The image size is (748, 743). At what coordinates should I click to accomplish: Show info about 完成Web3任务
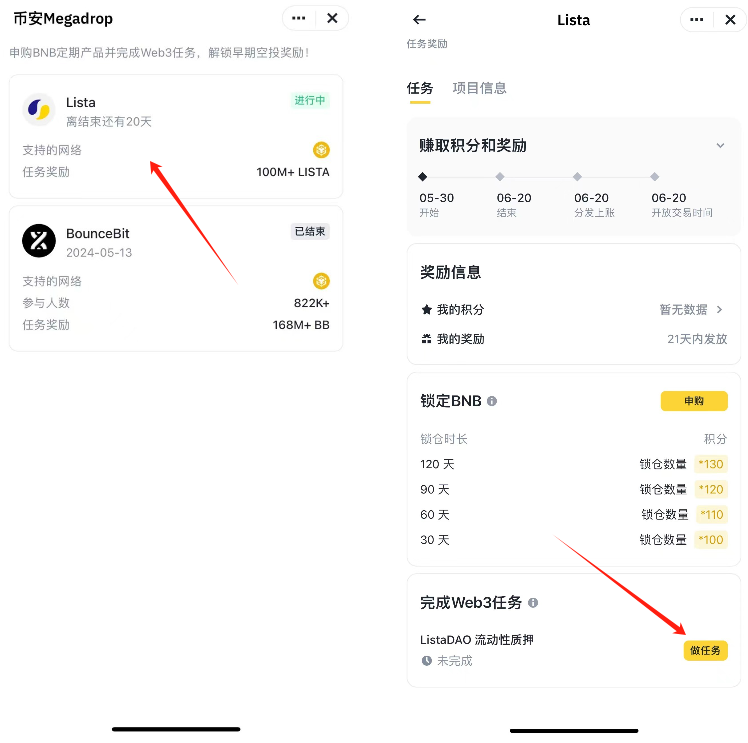(533, 603)
